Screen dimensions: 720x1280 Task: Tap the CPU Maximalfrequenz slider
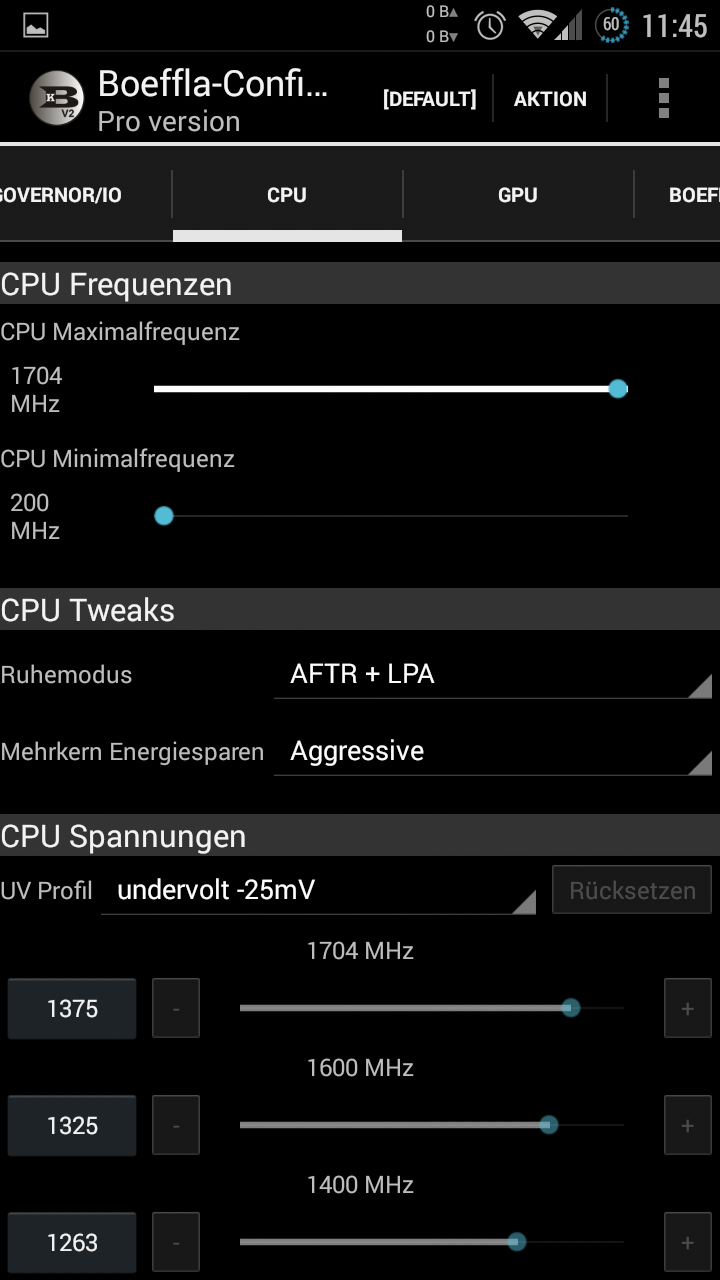(390, 389)
